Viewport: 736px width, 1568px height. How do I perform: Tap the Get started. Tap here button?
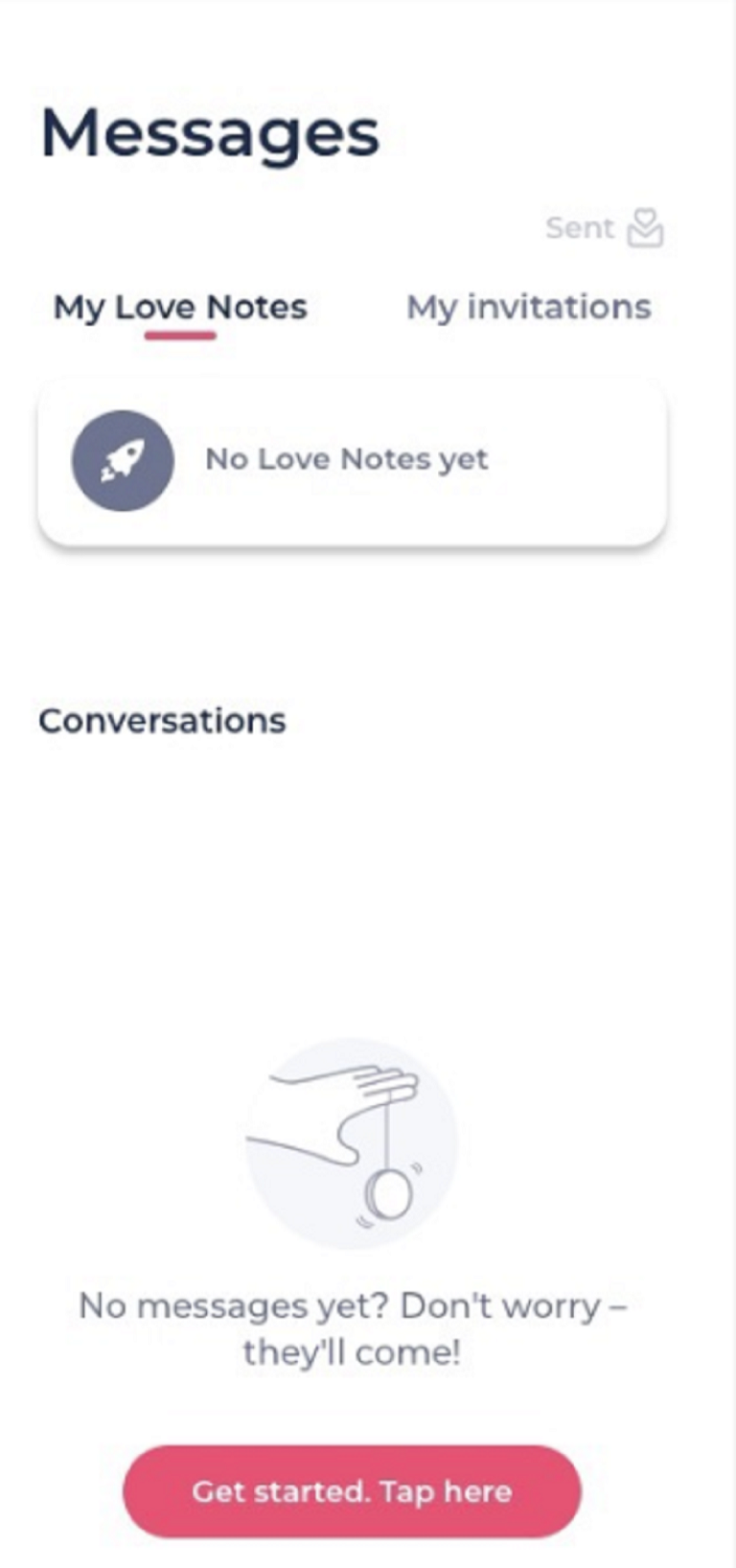click(352, 1491)
